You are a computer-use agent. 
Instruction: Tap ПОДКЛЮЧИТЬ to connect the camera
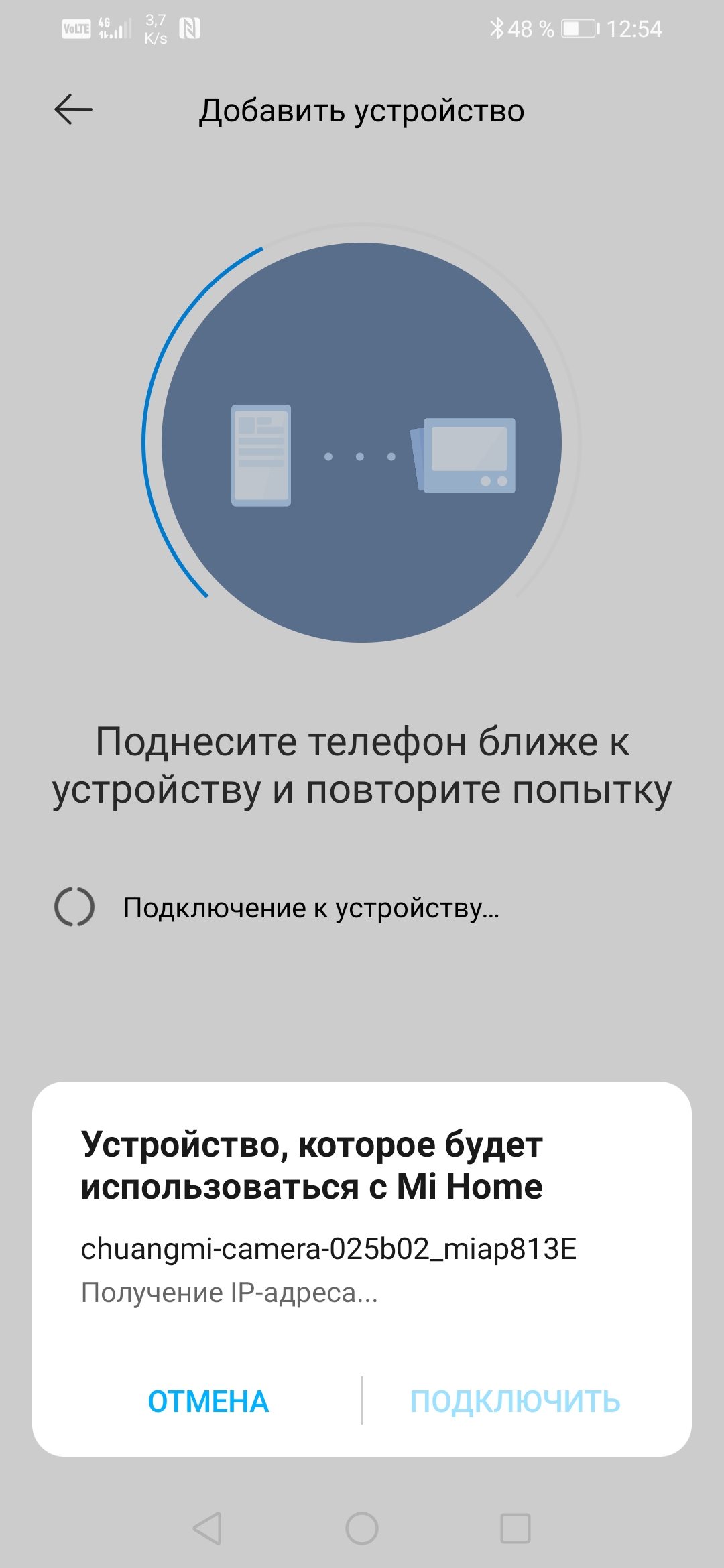pyautogui.click(x=515, y=1401)
